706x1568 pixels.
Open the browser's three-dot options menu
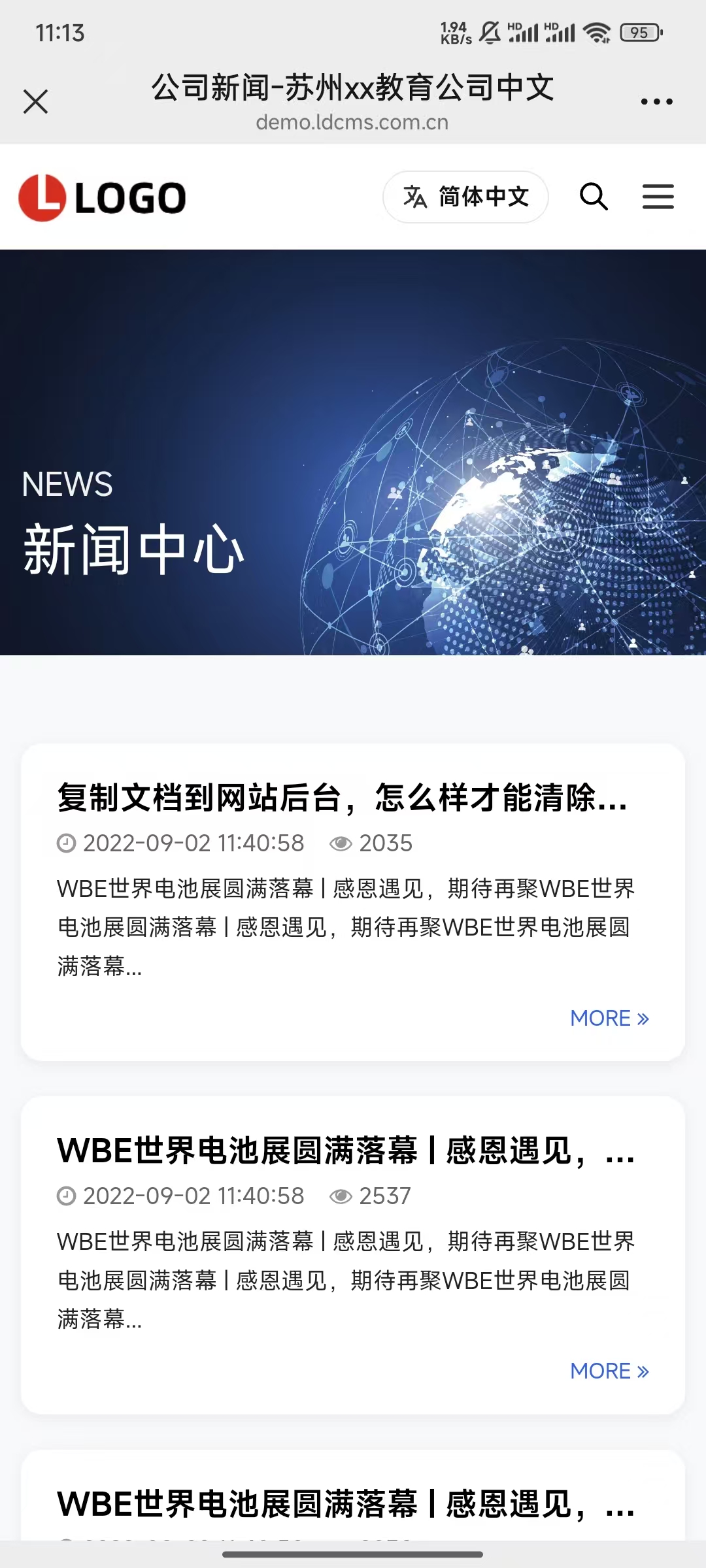pyautogui.click(x=656, y=101)
